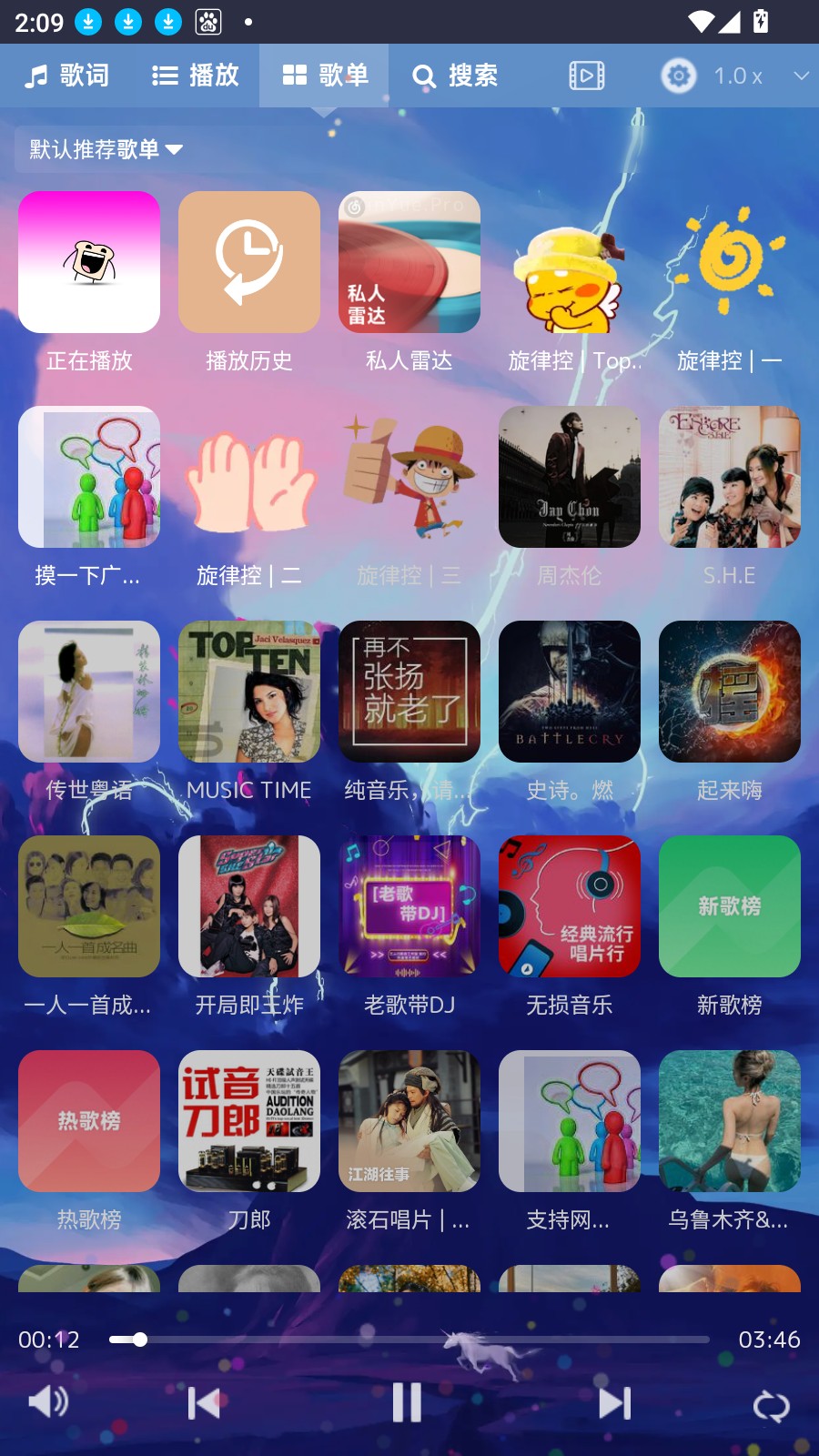
Task: Pause the current song
Action: [x=407, y=1402]
